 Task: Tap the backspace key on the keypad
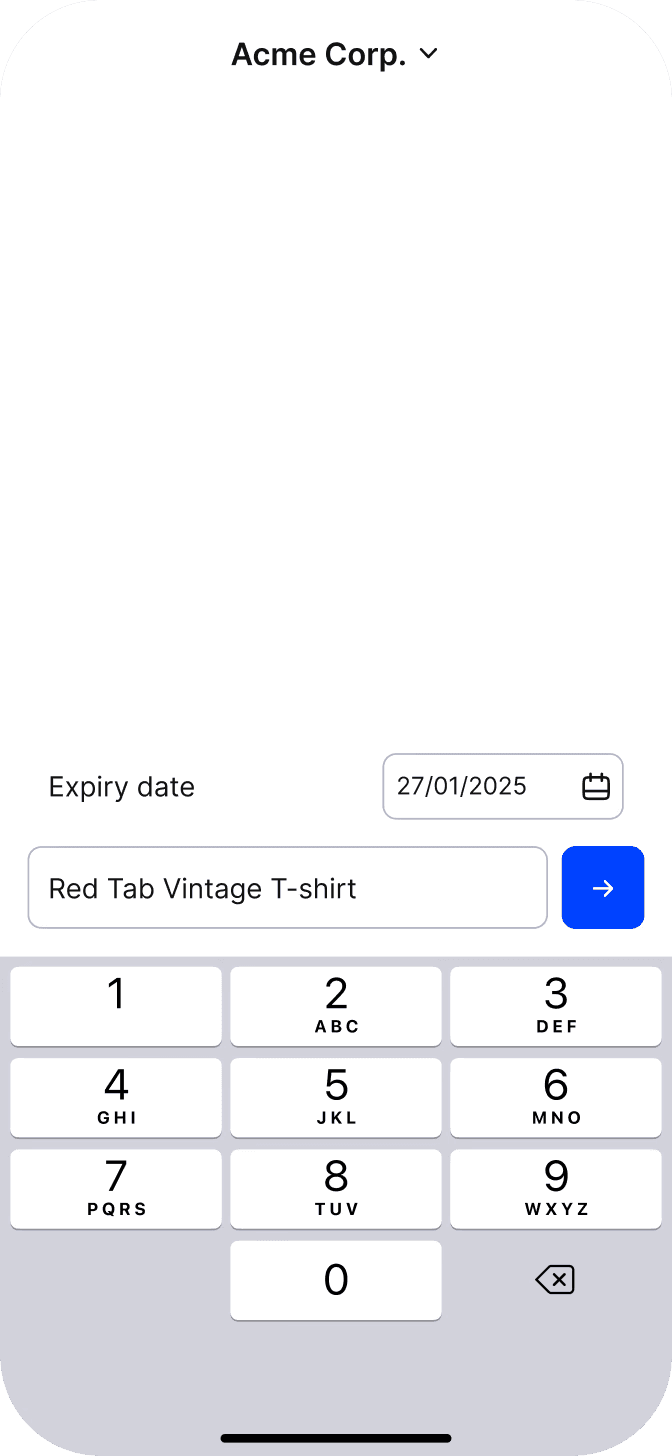555,1279
